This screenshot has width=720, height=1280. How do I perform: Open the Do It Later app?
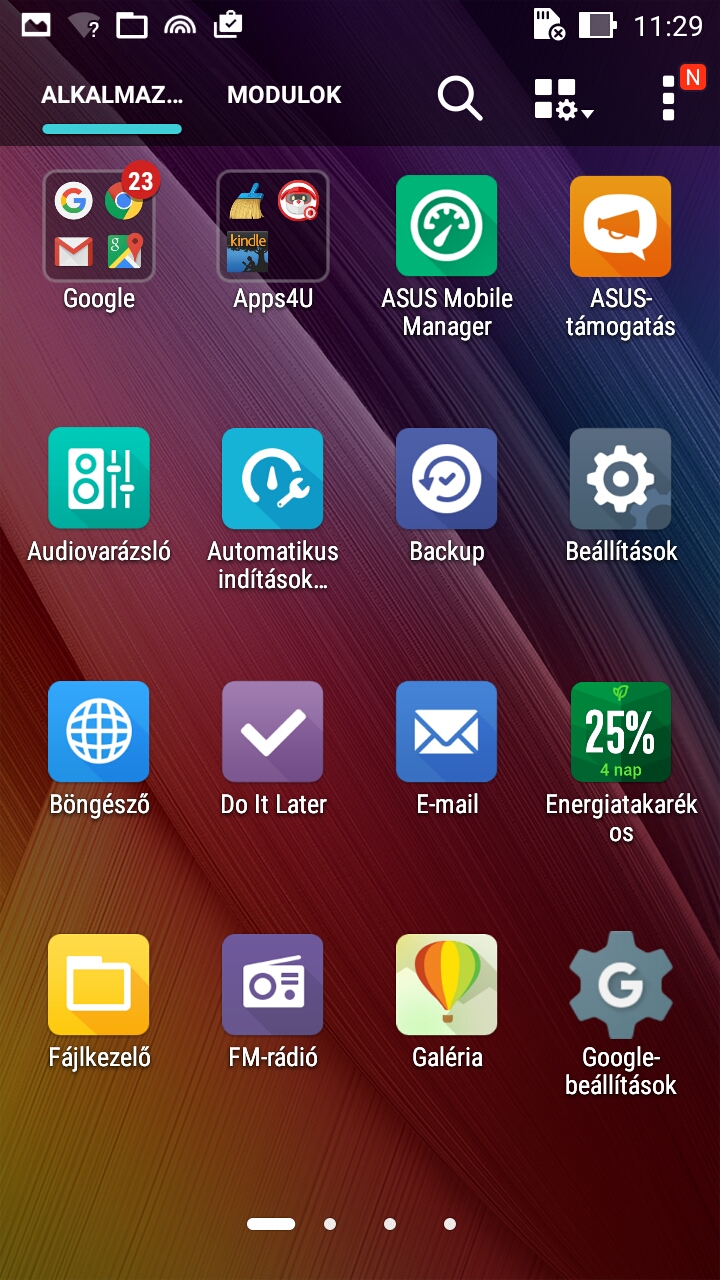pos(273,732)
